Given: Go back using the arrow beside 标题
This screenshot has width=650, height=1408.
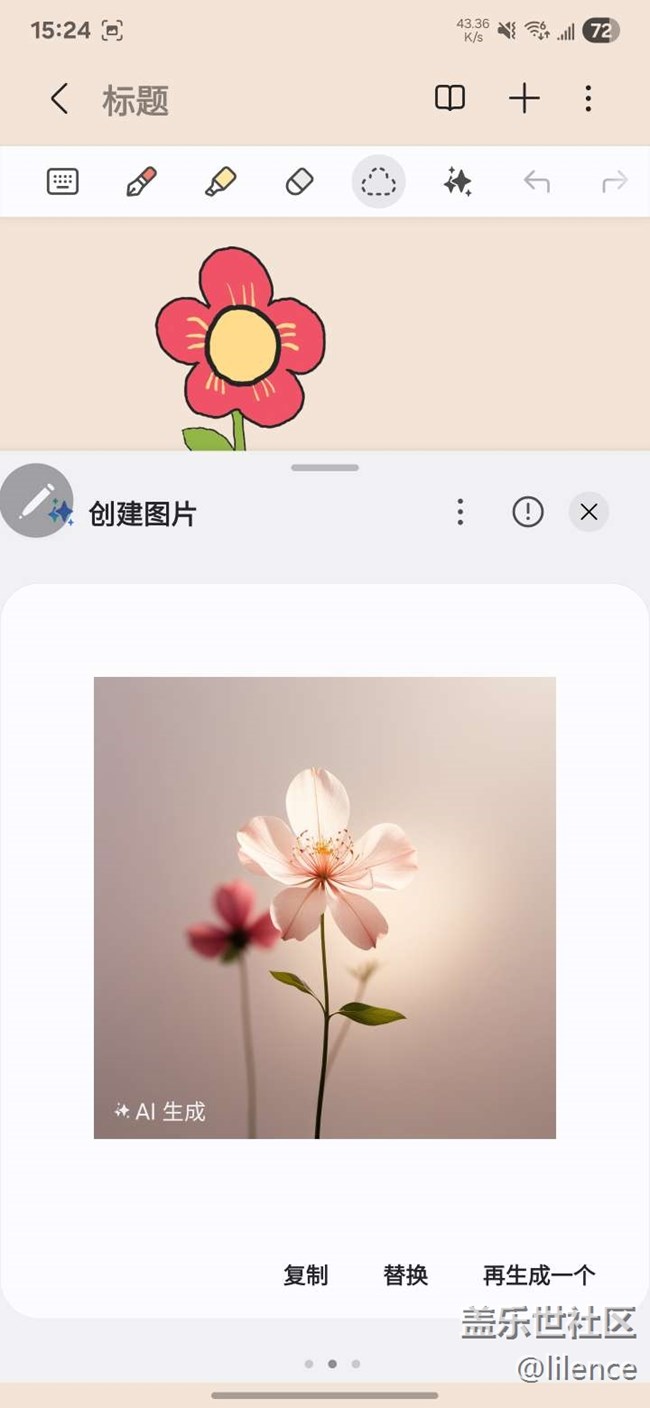Looking at the screenshot, I should point(60,99).
